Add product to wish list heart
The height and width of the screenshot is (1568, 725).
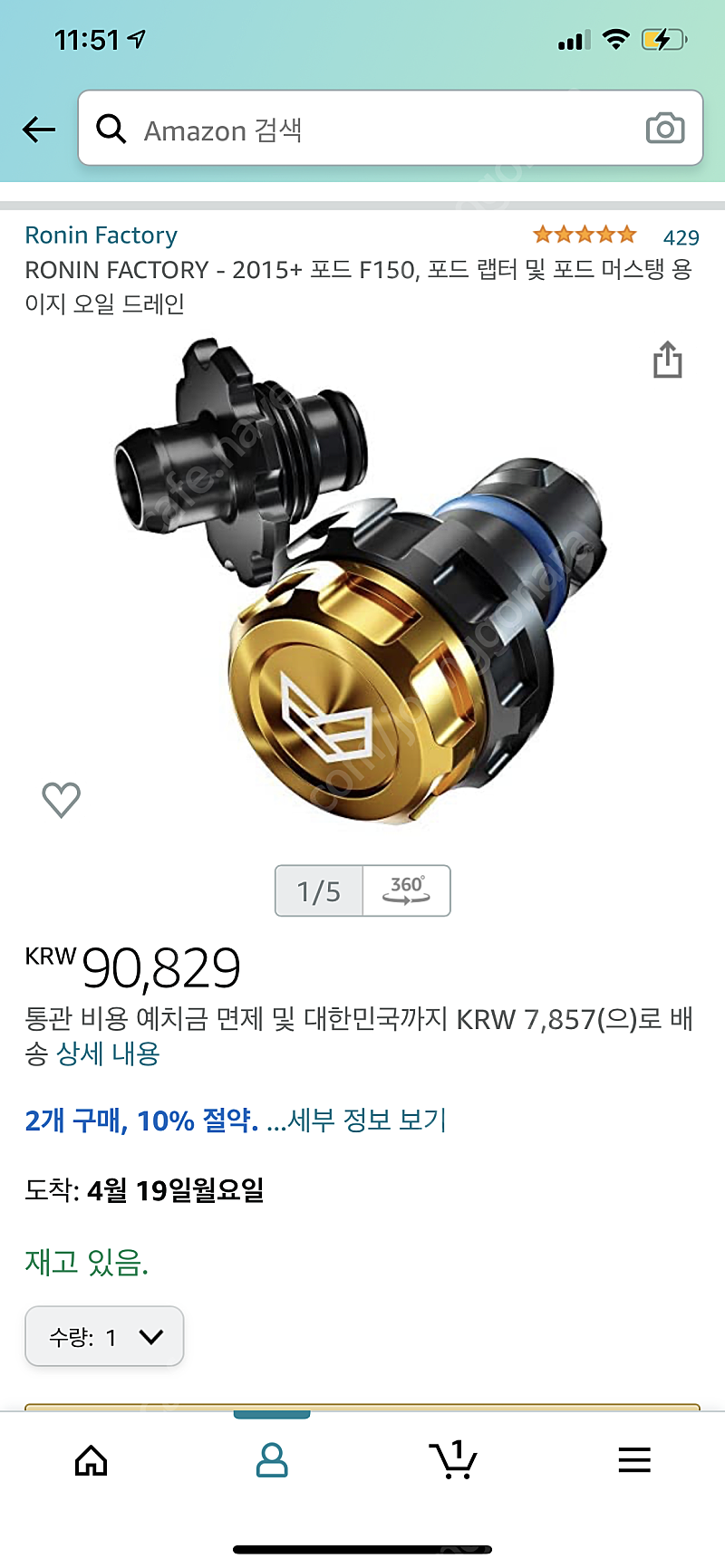62,799
